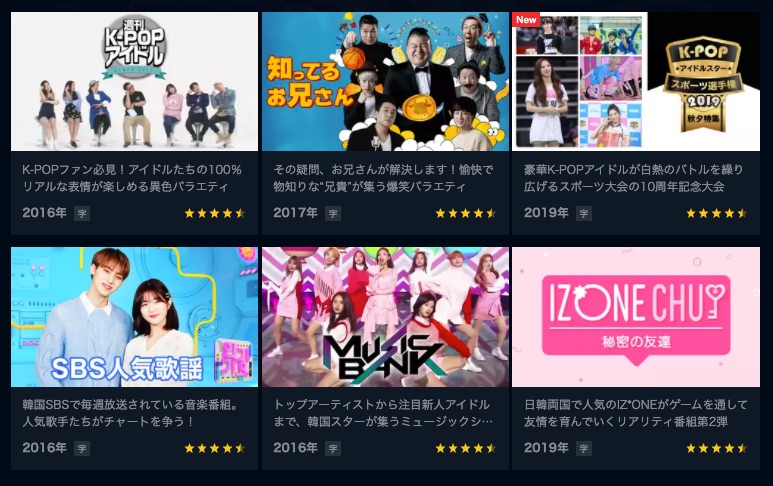Image resolution: width=773 pixels, height=486 pixels.
Task: Open the IZ*ONE CHU 秘密の友達 card
Action: pos(635,317)
